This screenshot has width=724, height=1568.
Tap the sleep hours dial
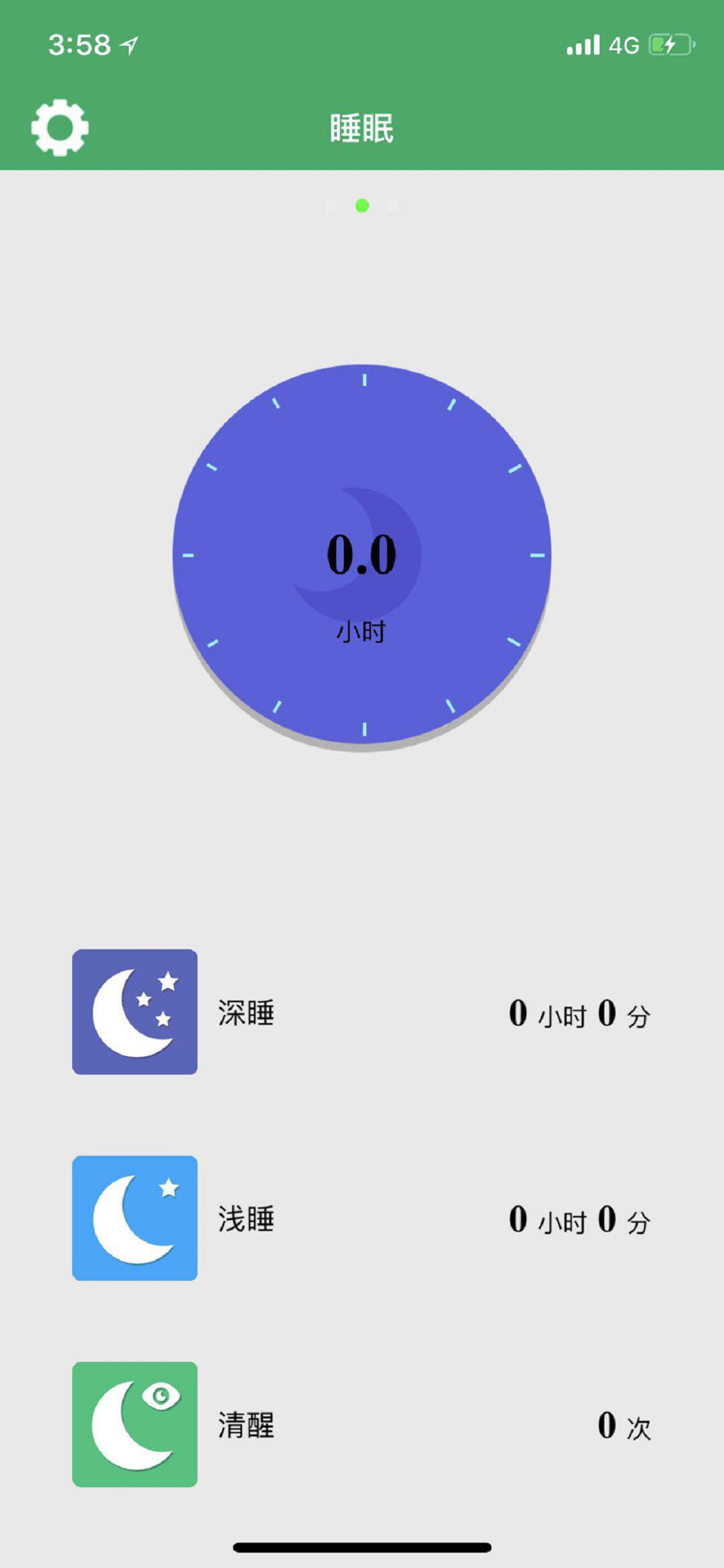click(362, 555)
